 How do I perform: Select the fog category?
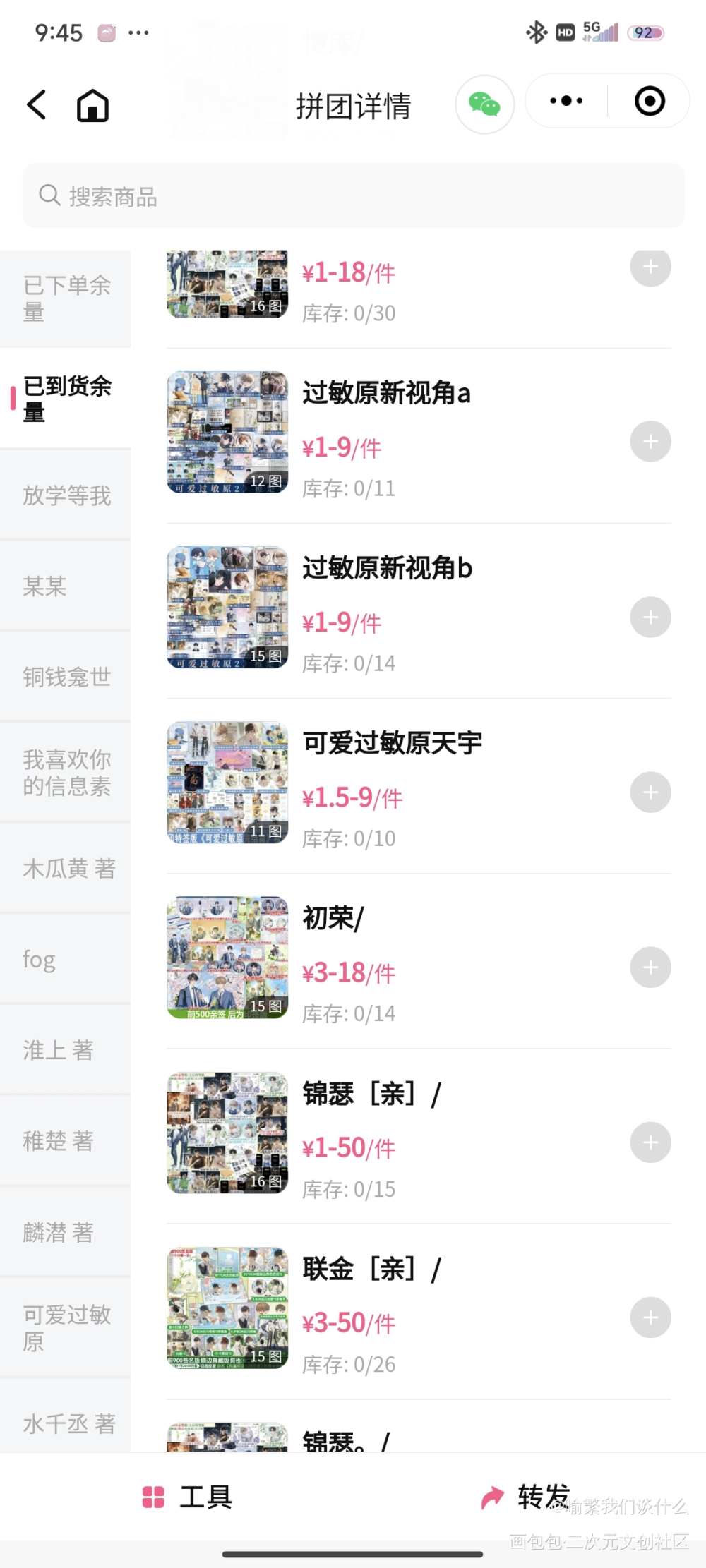[66, 959]
